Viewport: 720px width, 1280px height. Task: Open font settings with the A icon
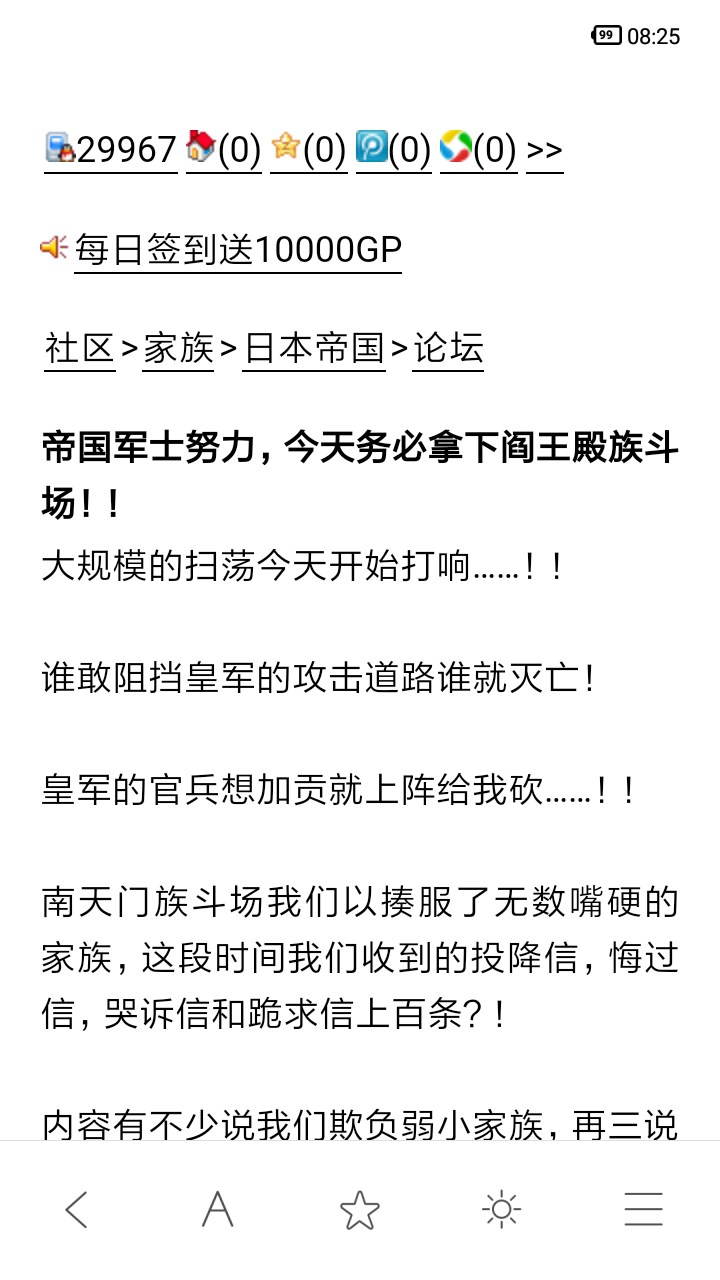pyautogui.click(x=217, y=1210)
